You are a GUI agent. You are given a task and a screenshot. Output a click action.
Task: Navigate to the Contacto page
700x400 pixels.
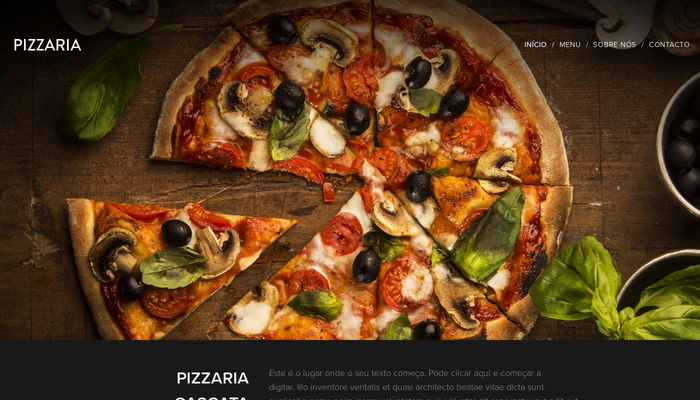[x=669, y=45]
